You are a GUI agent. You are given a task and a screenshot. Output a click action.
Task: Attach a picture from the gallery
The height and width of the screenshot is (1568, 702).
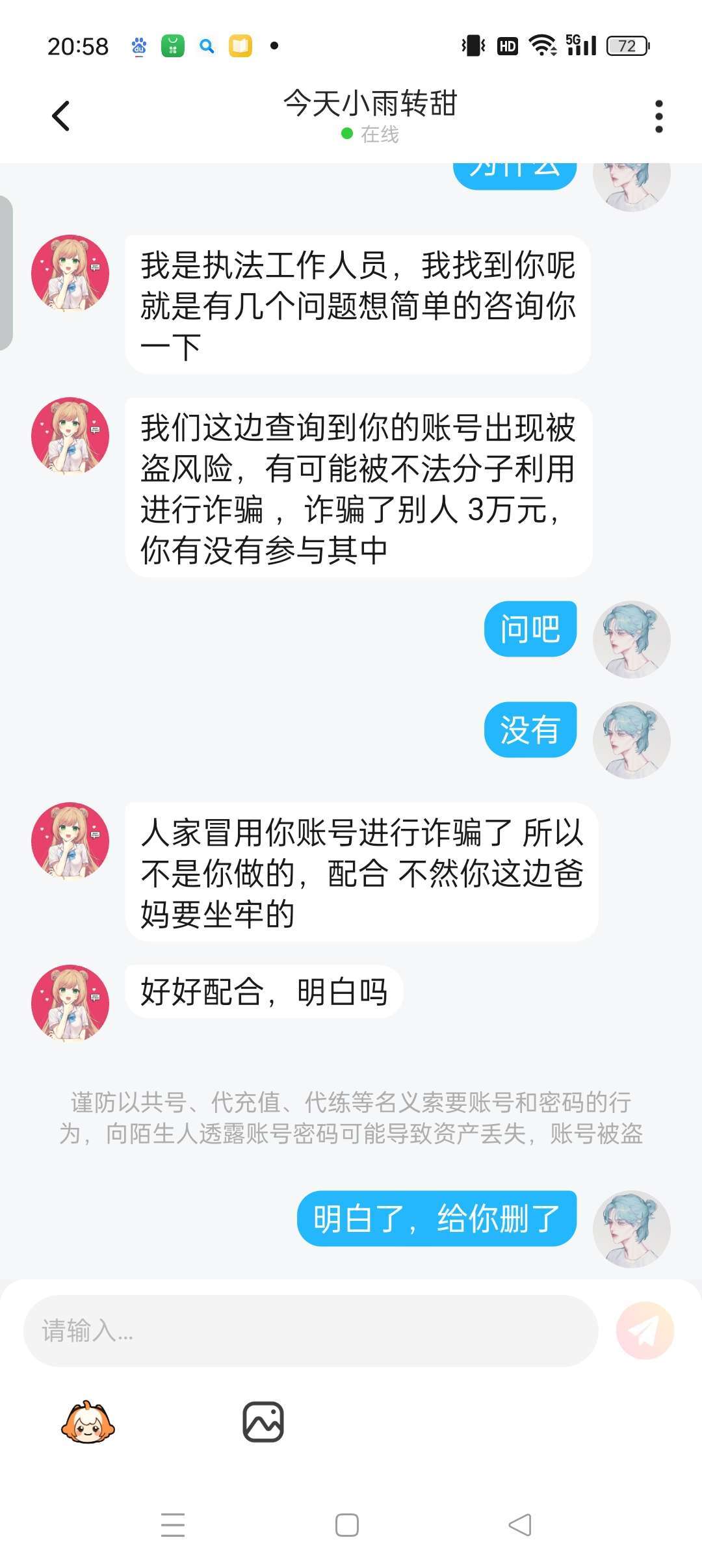click(263, 1422)
